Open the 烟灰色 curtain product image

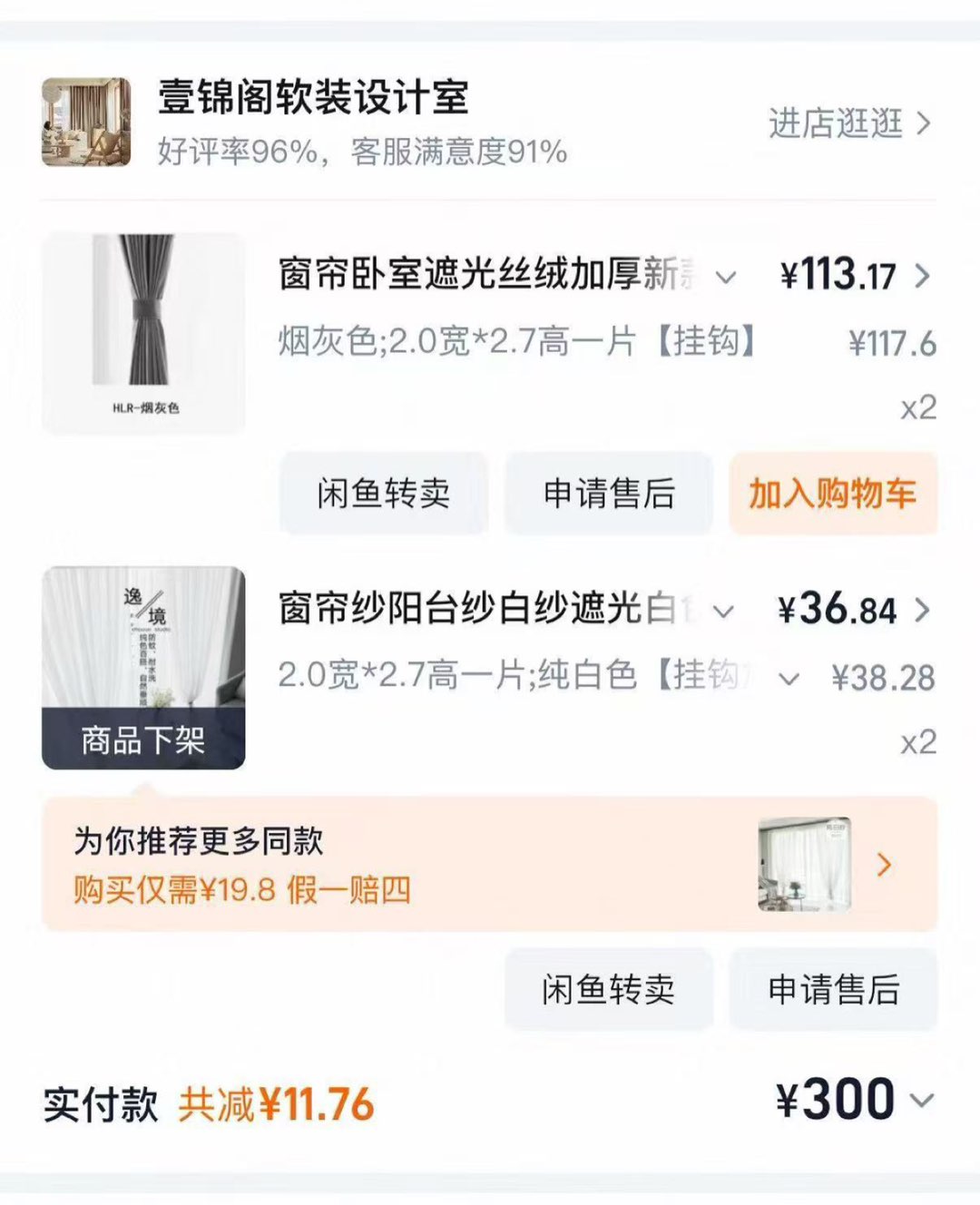point(143,334)
